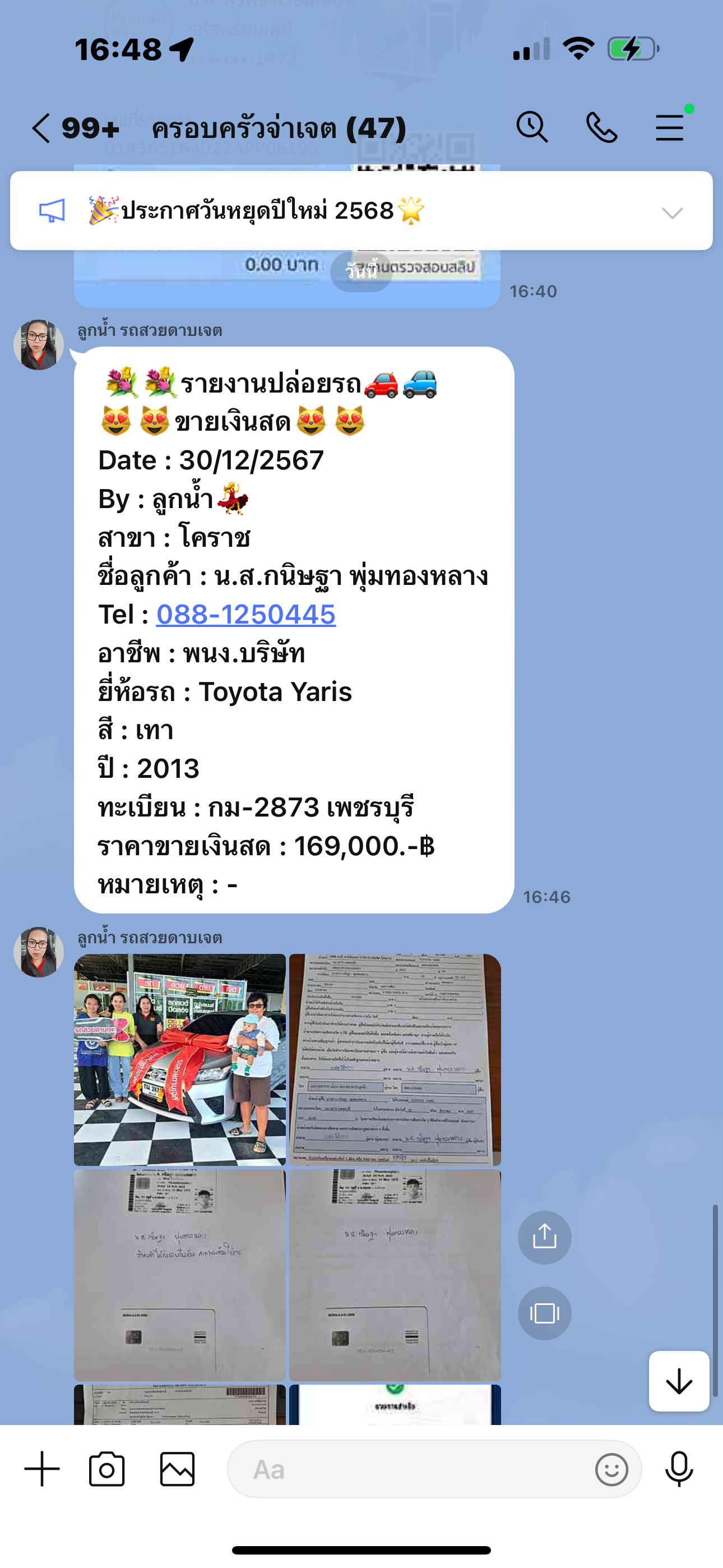Open the car delivery photo with red bow

(179, 1060)
